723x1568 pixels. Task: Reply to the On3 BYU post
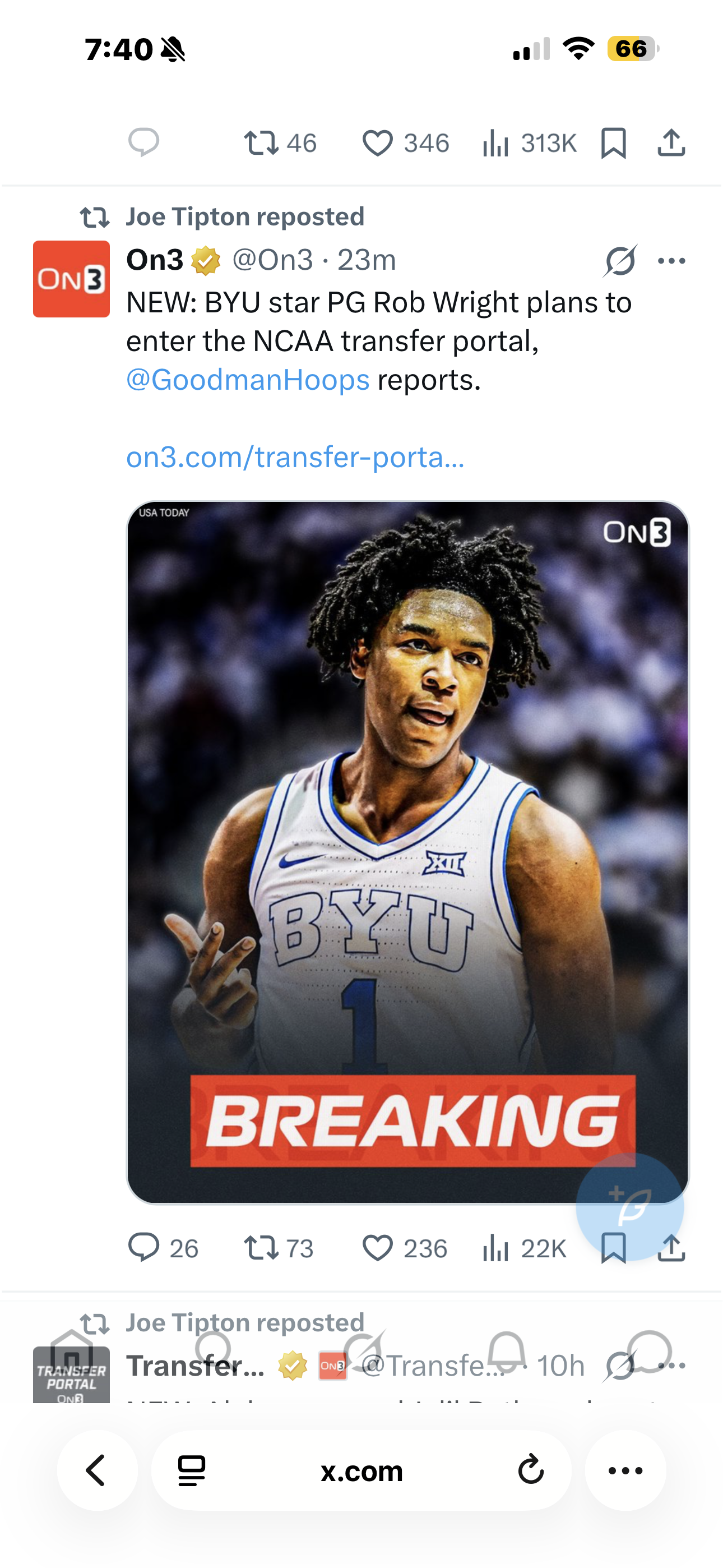click(x=144, y=1248)
